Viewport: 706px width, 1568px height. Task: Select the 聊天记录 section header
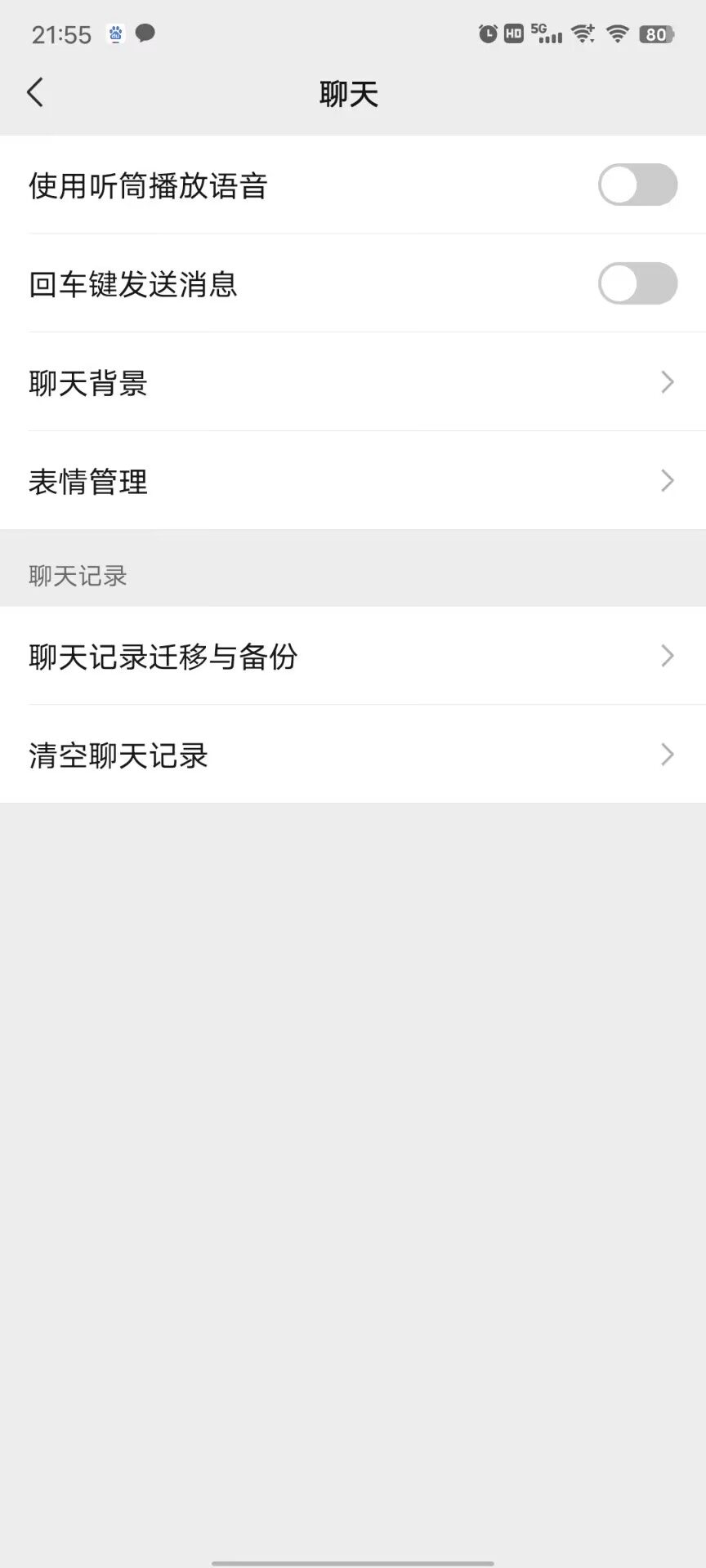tap(76, 576)
